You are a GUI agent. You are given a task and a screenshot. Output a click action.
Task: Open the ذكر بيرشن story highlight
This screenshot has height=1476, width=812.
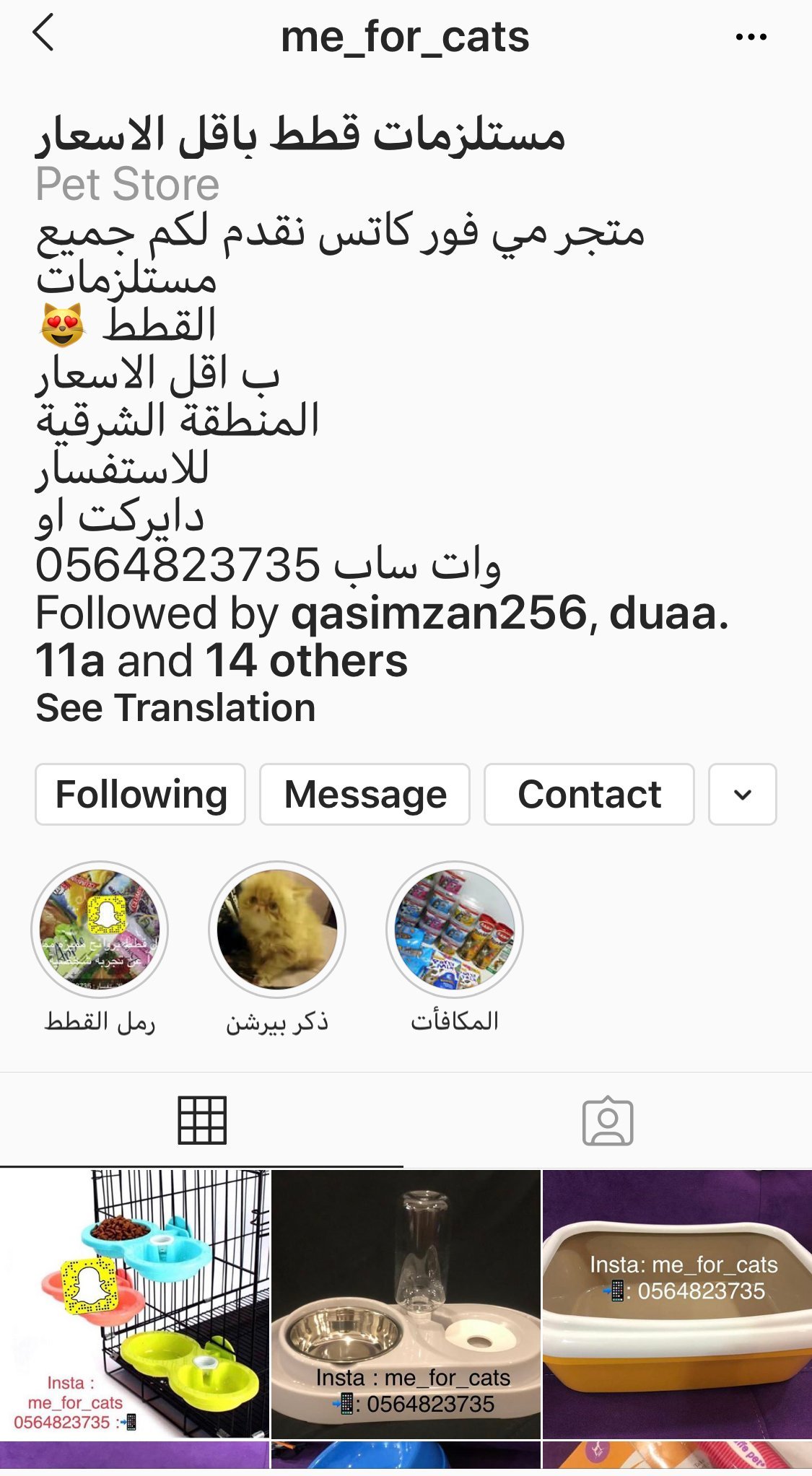click(x=277, y=929)
